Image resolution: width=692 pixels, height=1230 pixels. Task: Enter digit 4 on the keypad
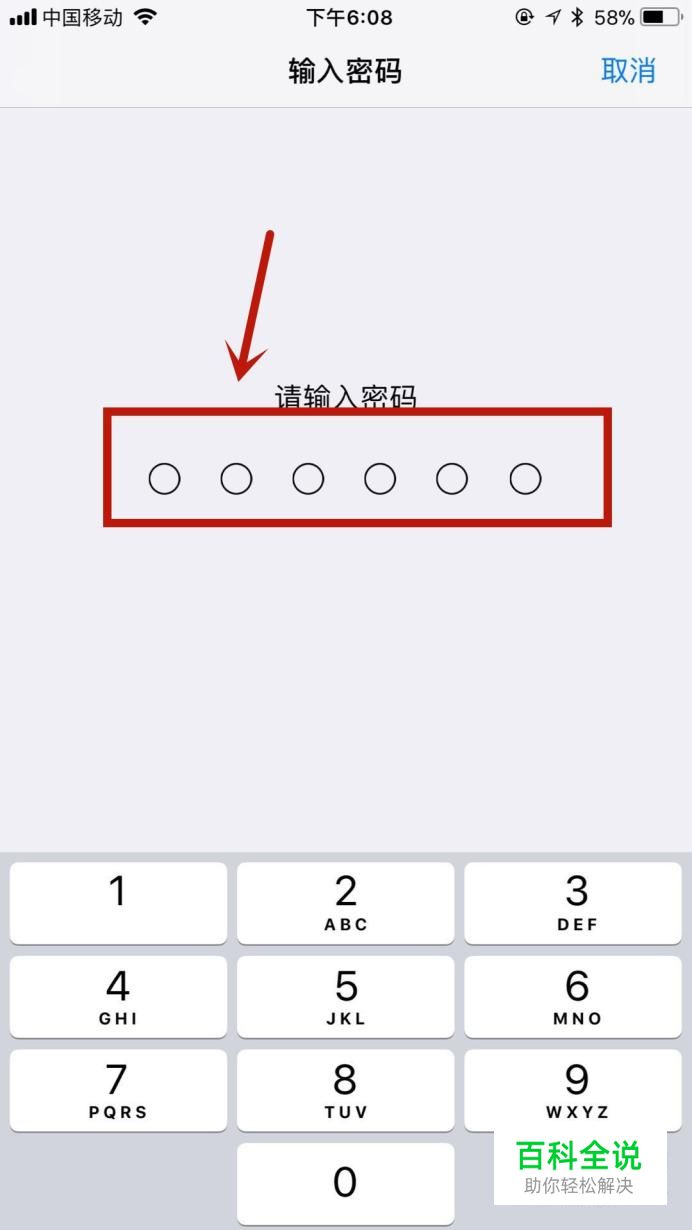pyautogui.click(x=118, y=996)
